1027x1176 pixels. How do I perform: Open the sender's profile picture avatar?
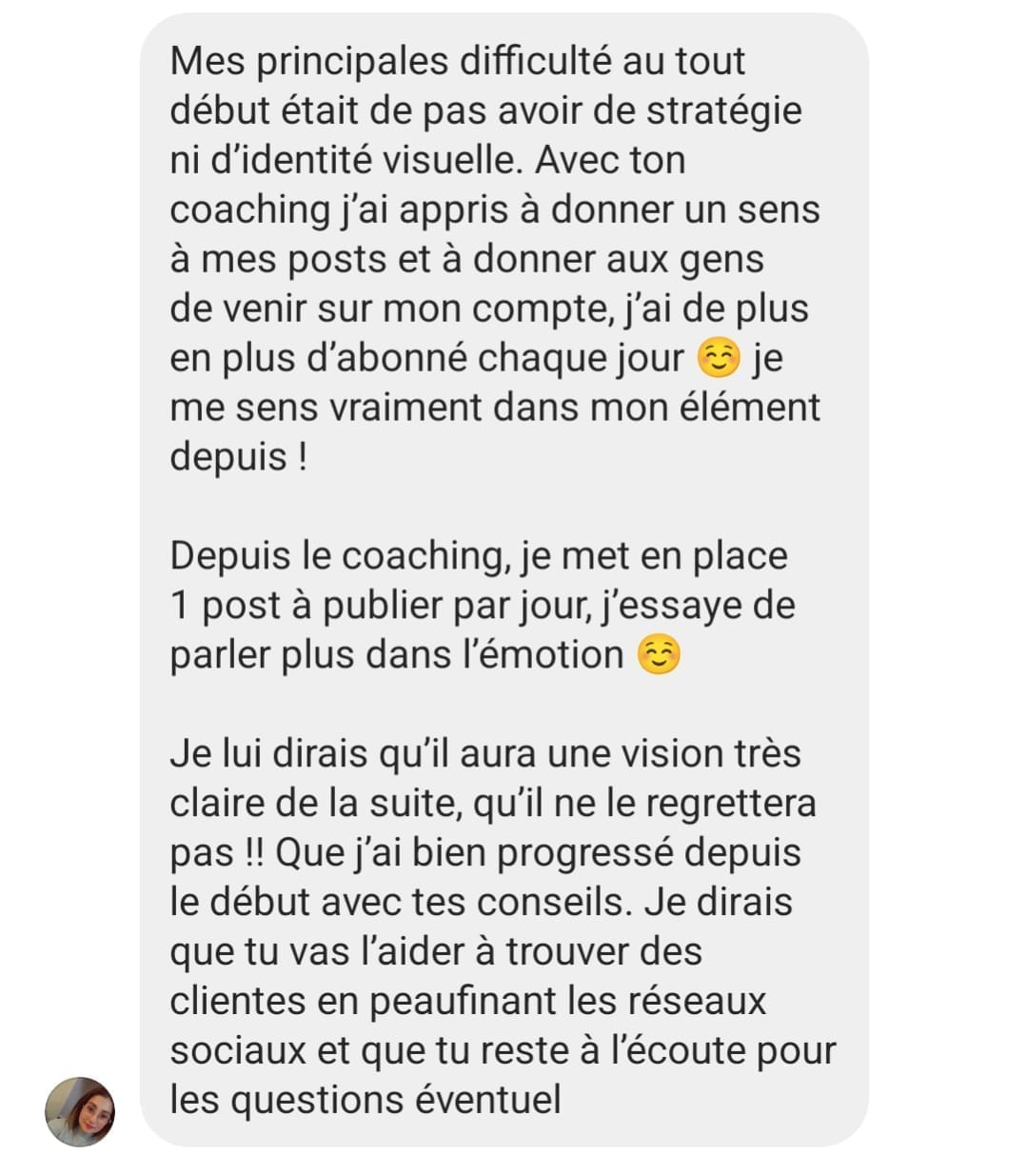(80, 1111)
